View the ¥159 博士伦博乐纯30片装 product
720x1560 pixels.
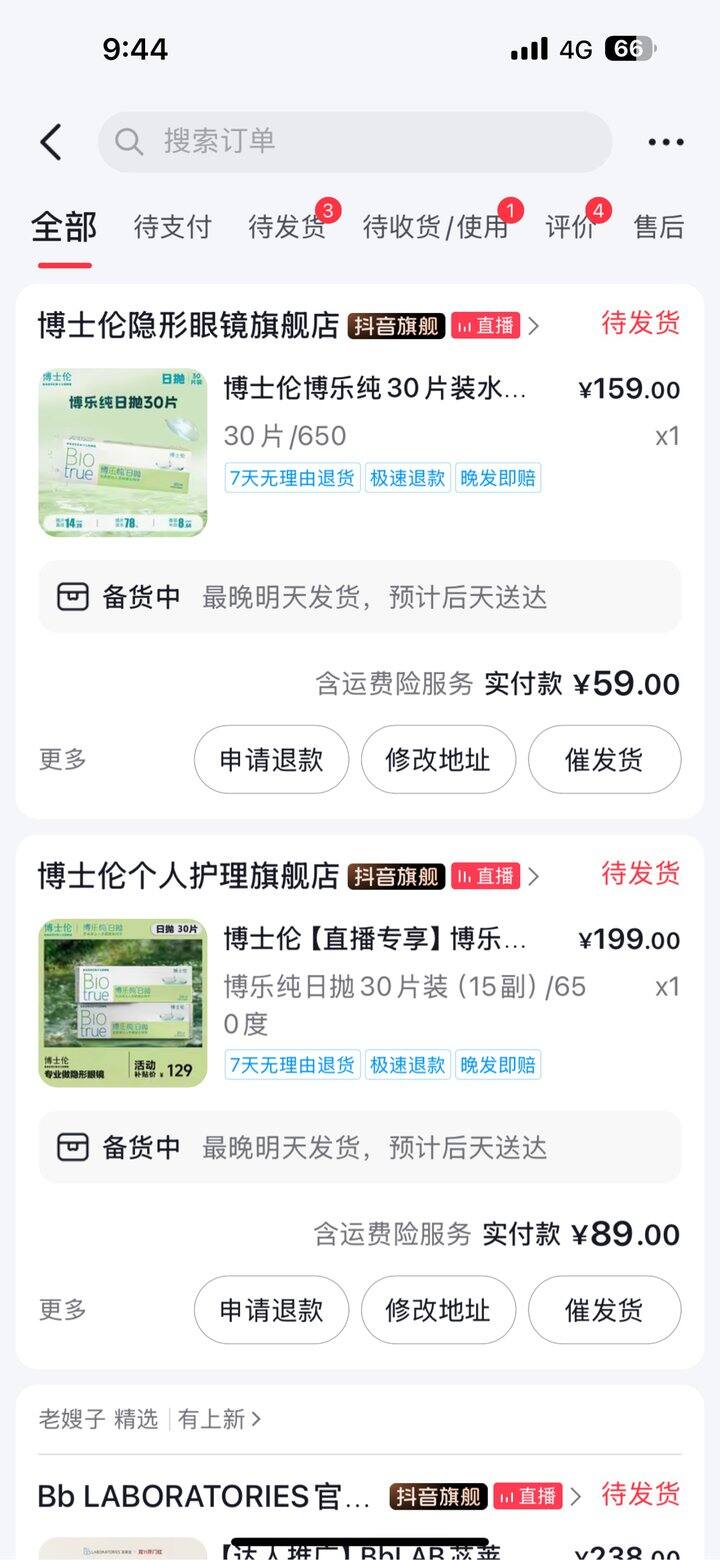375,389
